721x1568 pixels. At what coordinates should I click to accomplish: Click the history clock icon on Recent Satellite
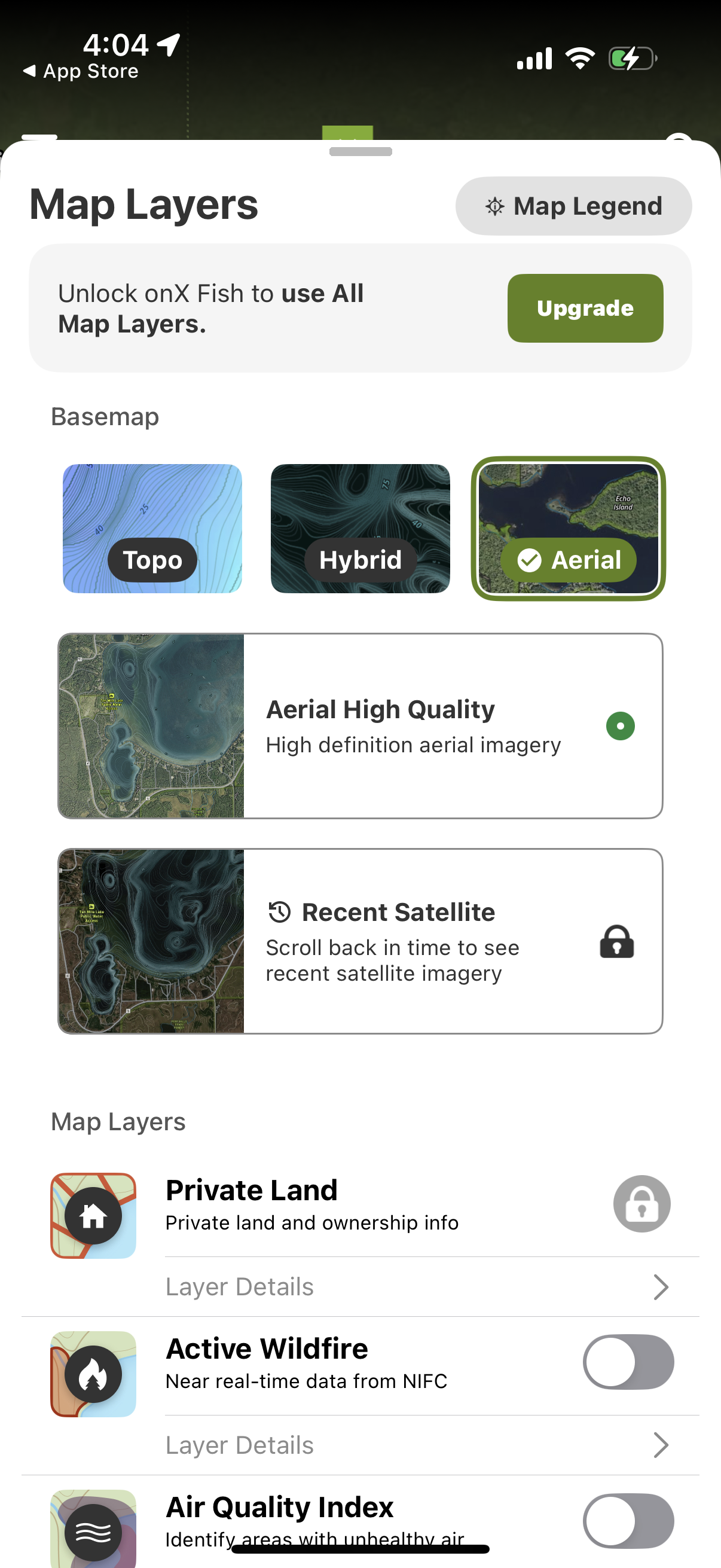coord(279,911)
